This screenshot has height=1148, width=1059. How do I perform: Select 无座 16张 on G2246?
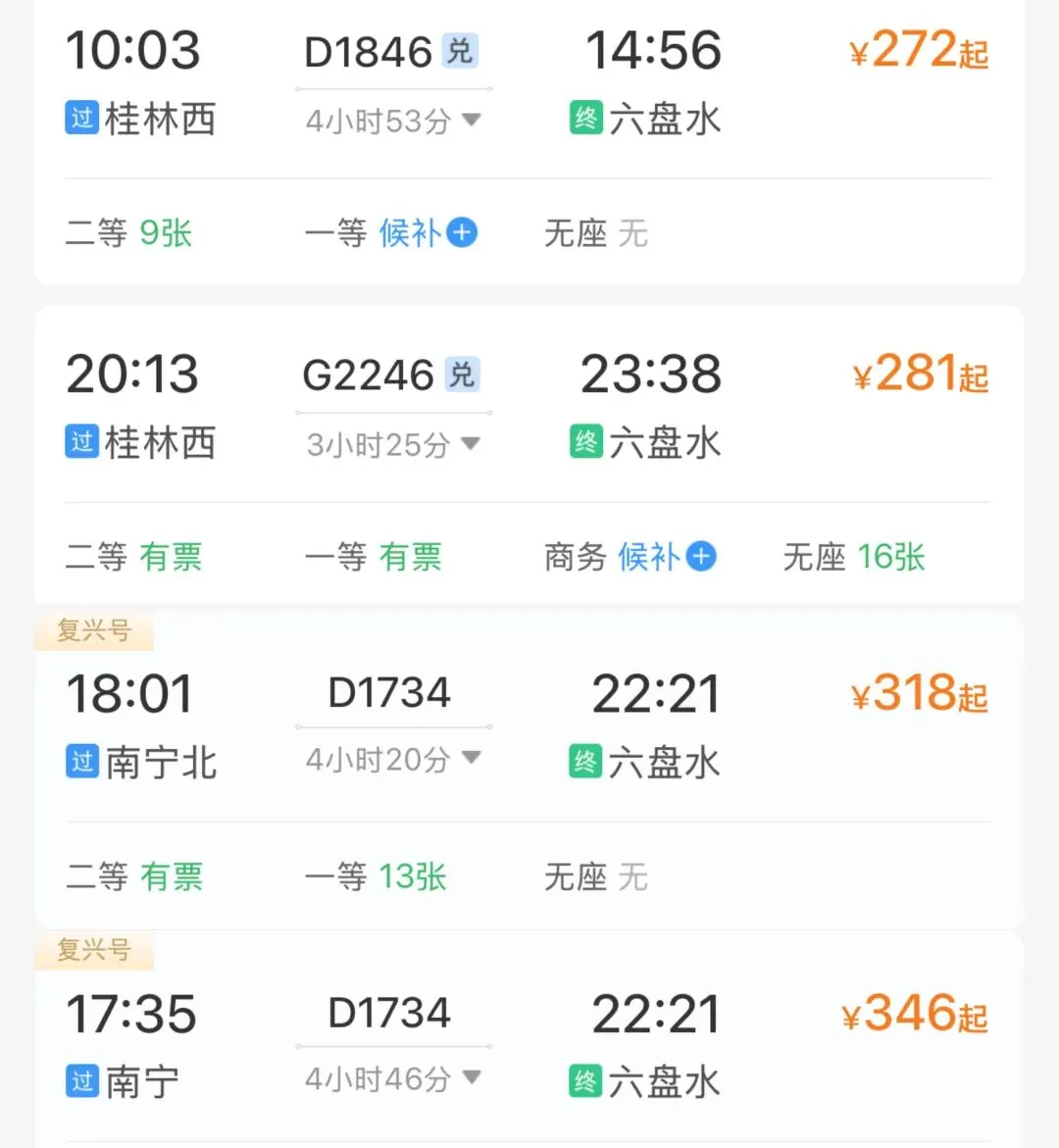(x=854, y=557)
